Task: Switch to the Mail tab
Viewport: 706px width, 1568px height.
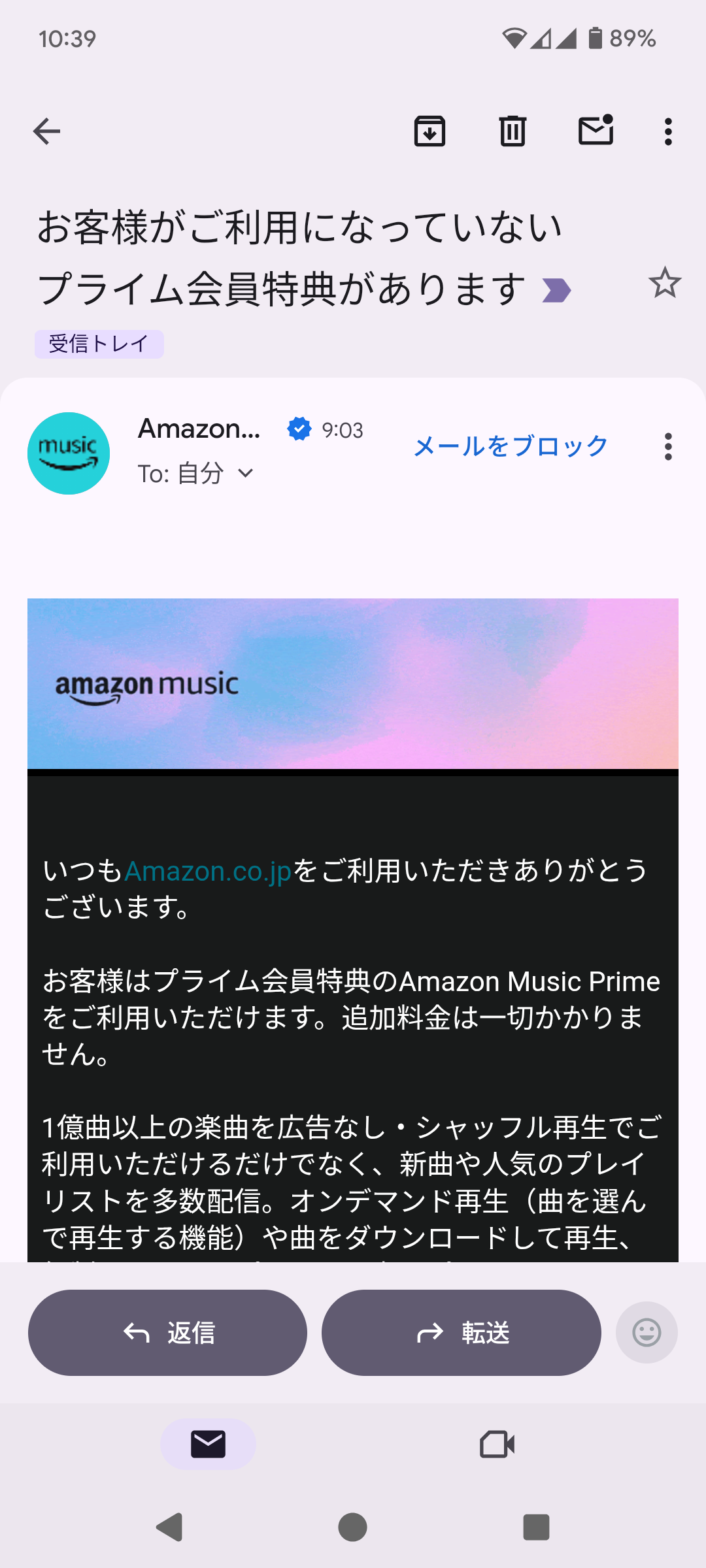Action: click(x=208, y=1444)
